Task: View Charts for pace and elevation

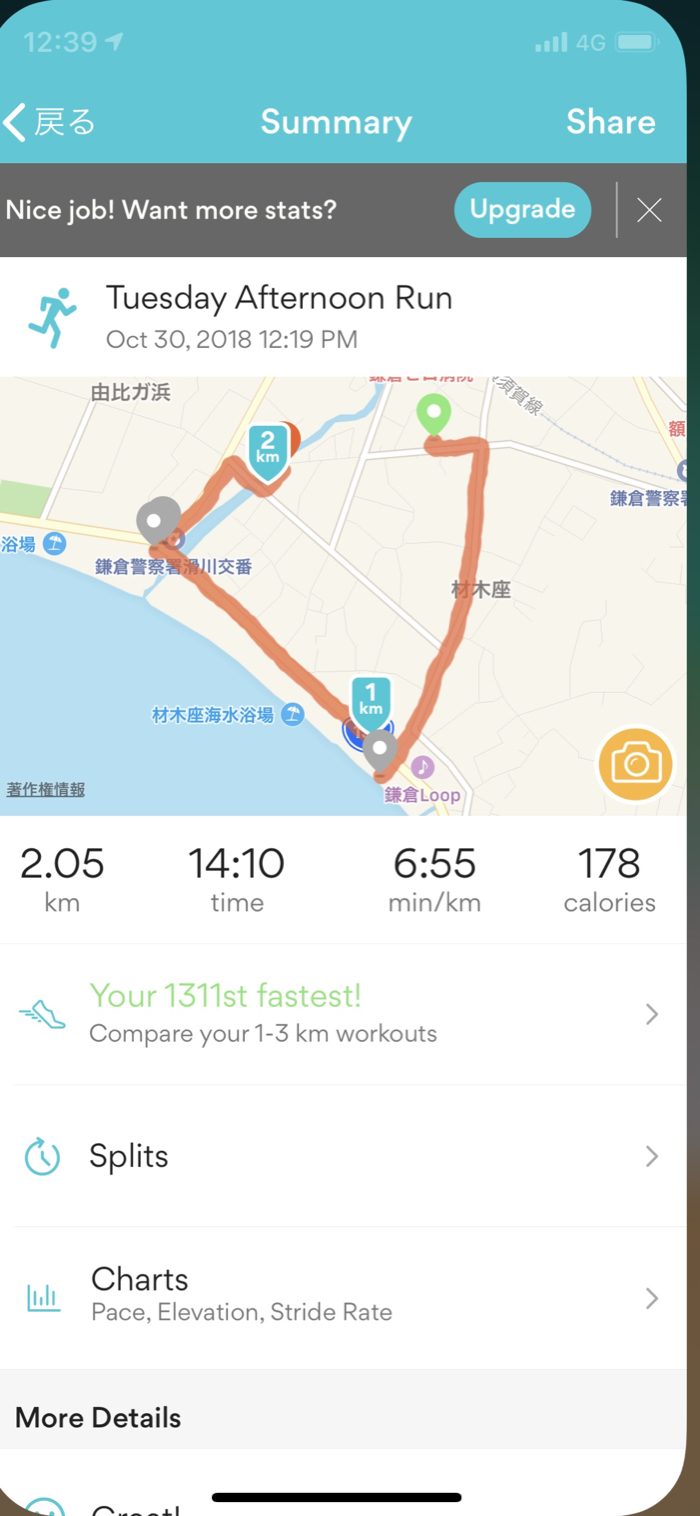Action: [340, 1297]
